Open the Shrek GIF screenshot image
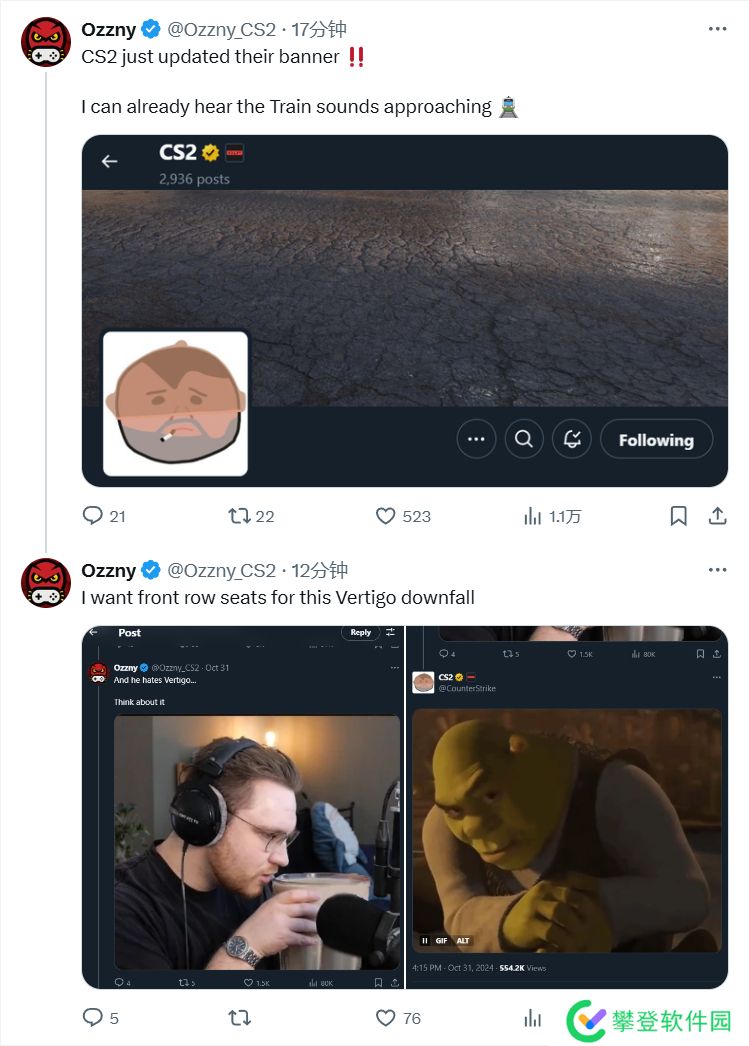 pos(567,807)
